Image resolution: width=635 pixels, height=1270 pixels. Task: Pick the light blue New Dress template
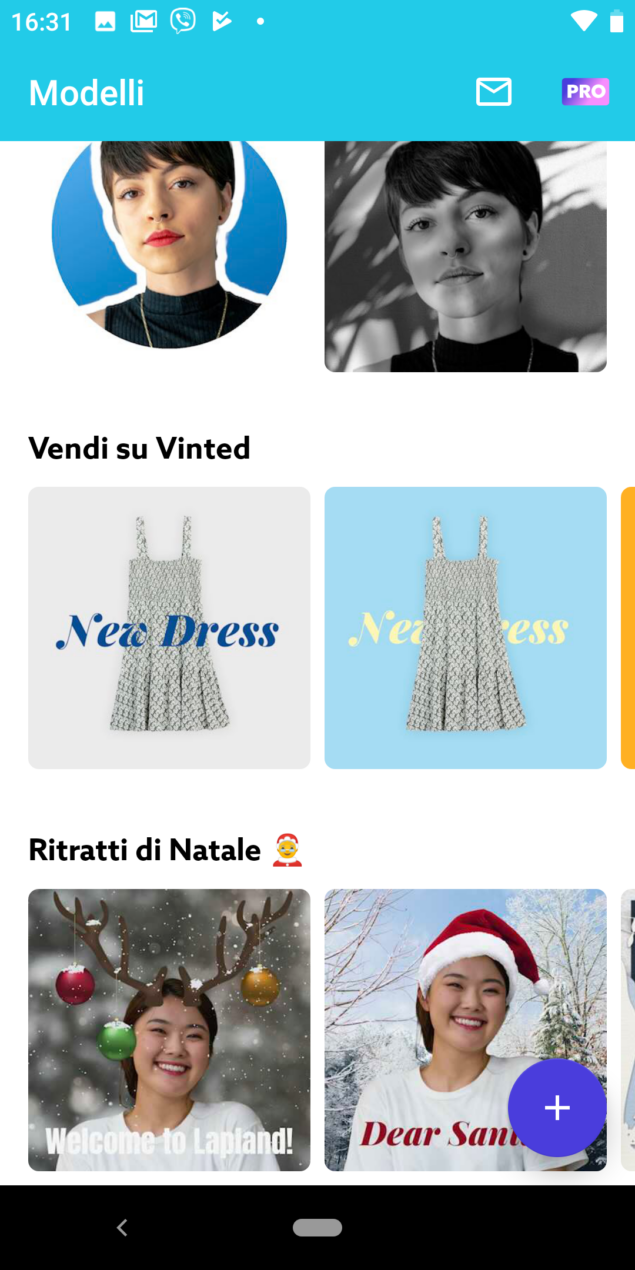coord(465,627)
